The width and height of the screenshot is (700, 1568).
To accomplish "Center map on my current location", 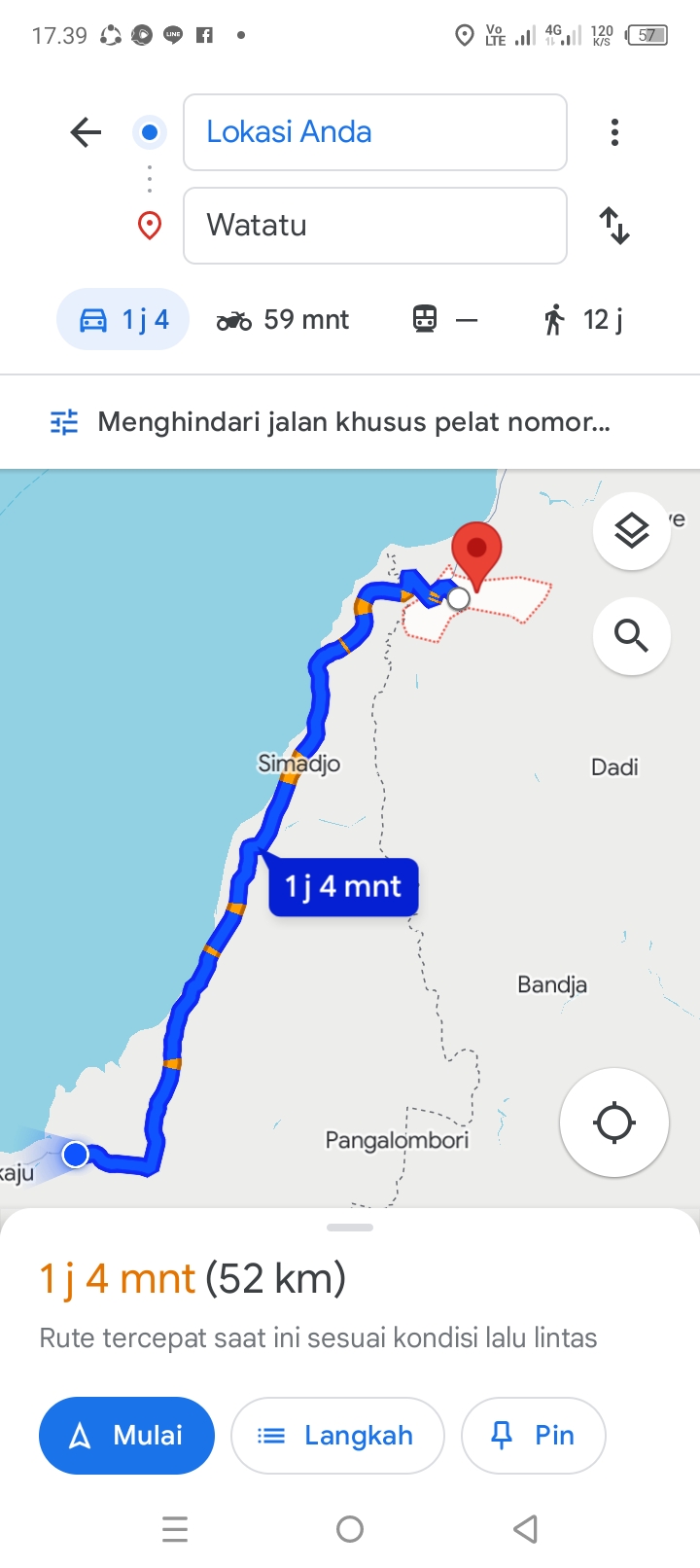I will click(x=614, y=1123).
